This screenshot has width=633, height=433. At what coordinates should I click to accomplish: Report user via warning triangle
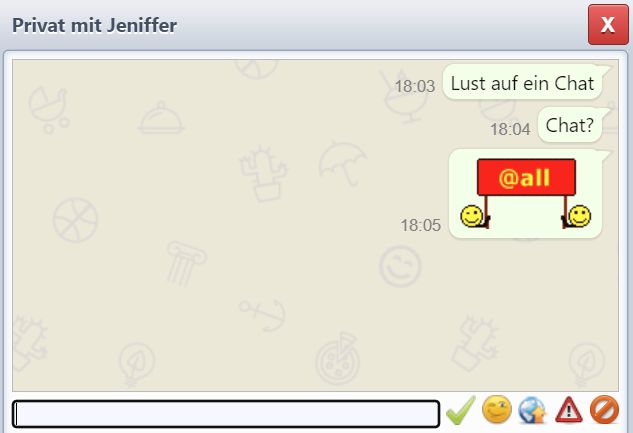pos(569,410)
